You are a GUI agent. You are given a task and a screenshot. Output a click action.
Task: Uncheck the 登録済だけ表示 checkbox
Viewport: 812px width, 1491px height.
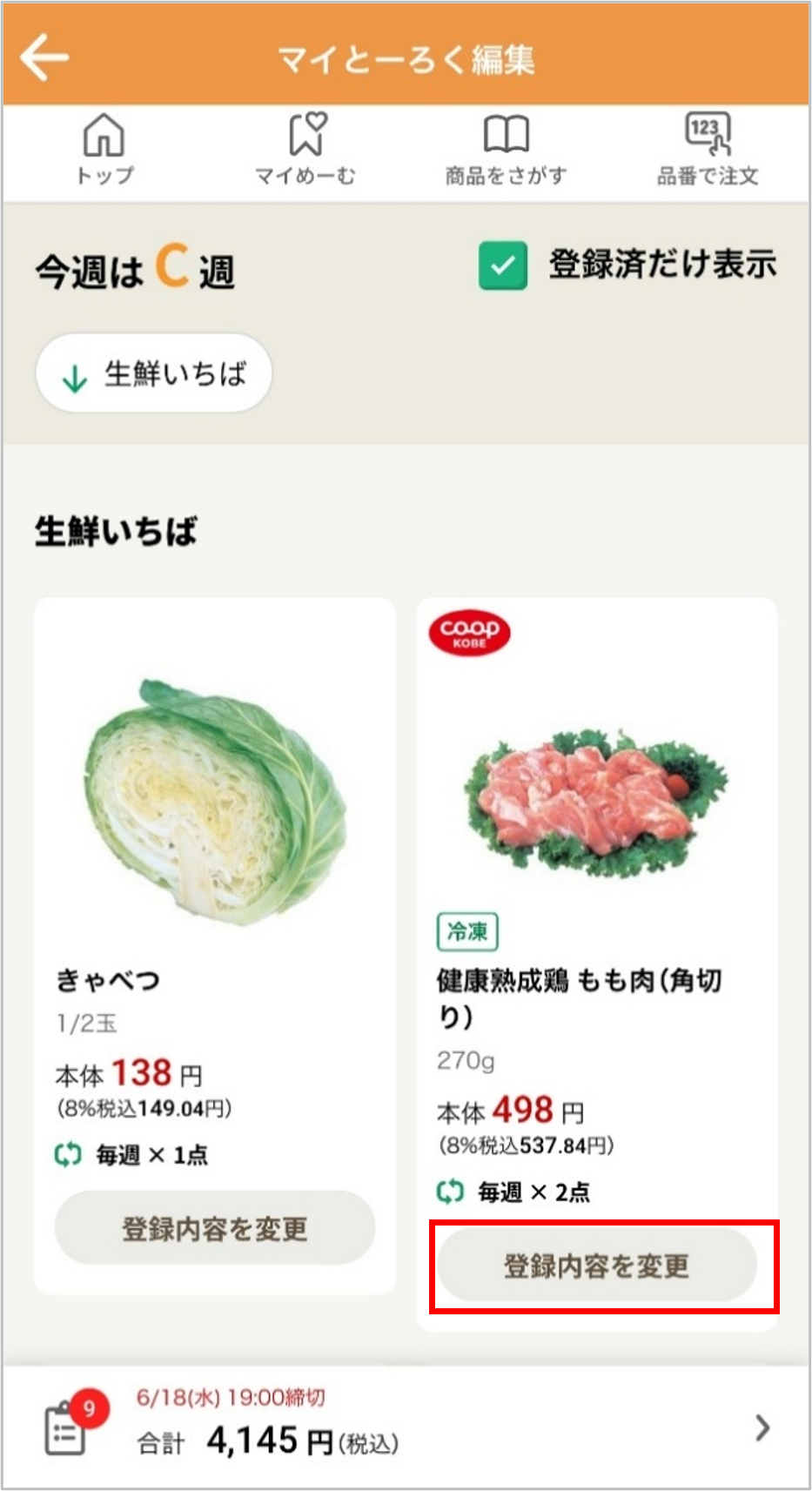pyautogui.click(x=503, y=265)
